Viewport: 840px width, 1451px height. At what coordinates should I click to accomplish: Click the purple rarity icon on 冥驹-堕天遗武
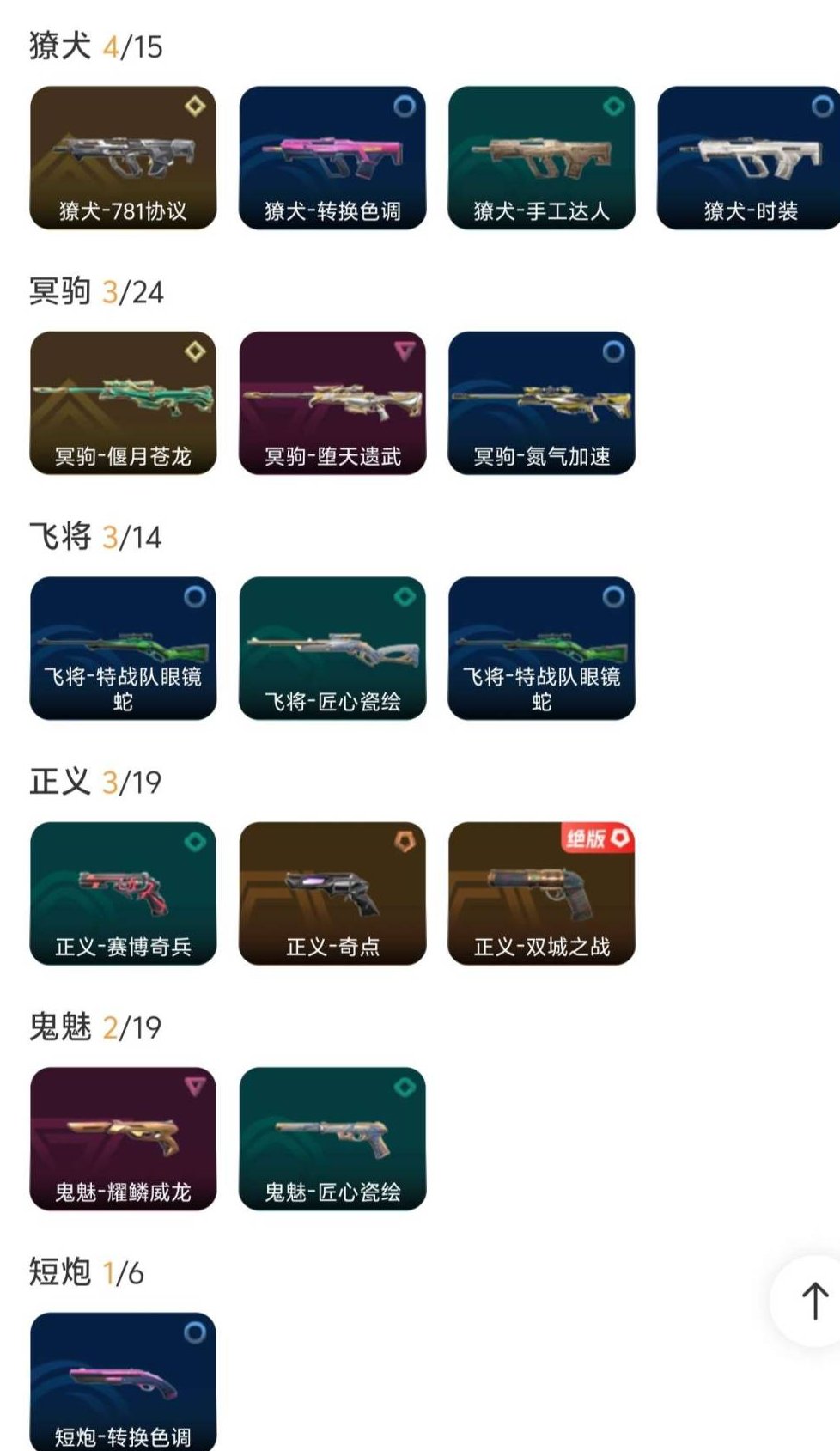tap(405, 351)
